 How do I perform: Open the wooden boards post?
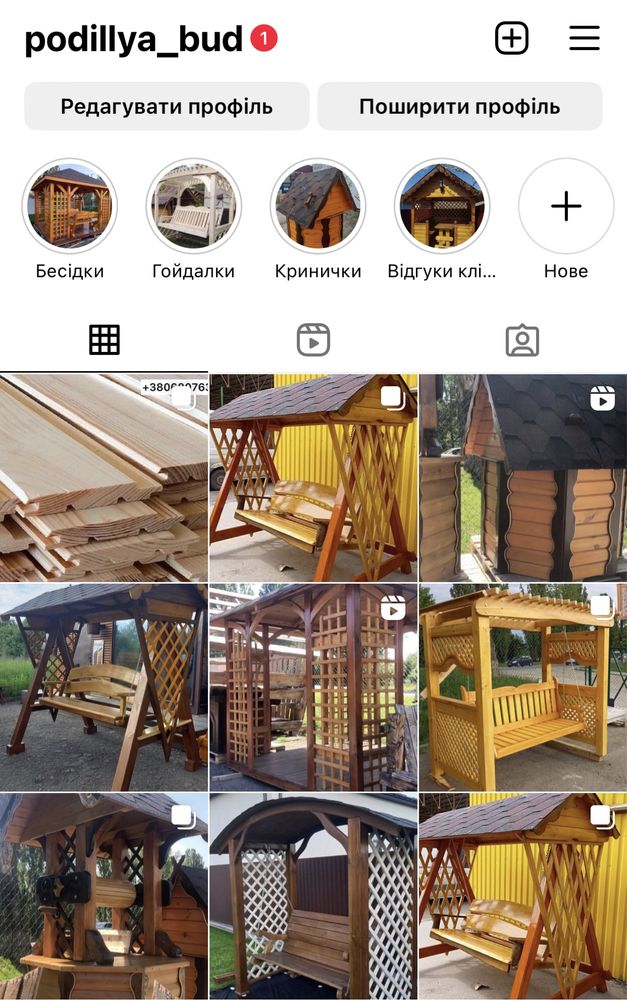pos(104,478)
